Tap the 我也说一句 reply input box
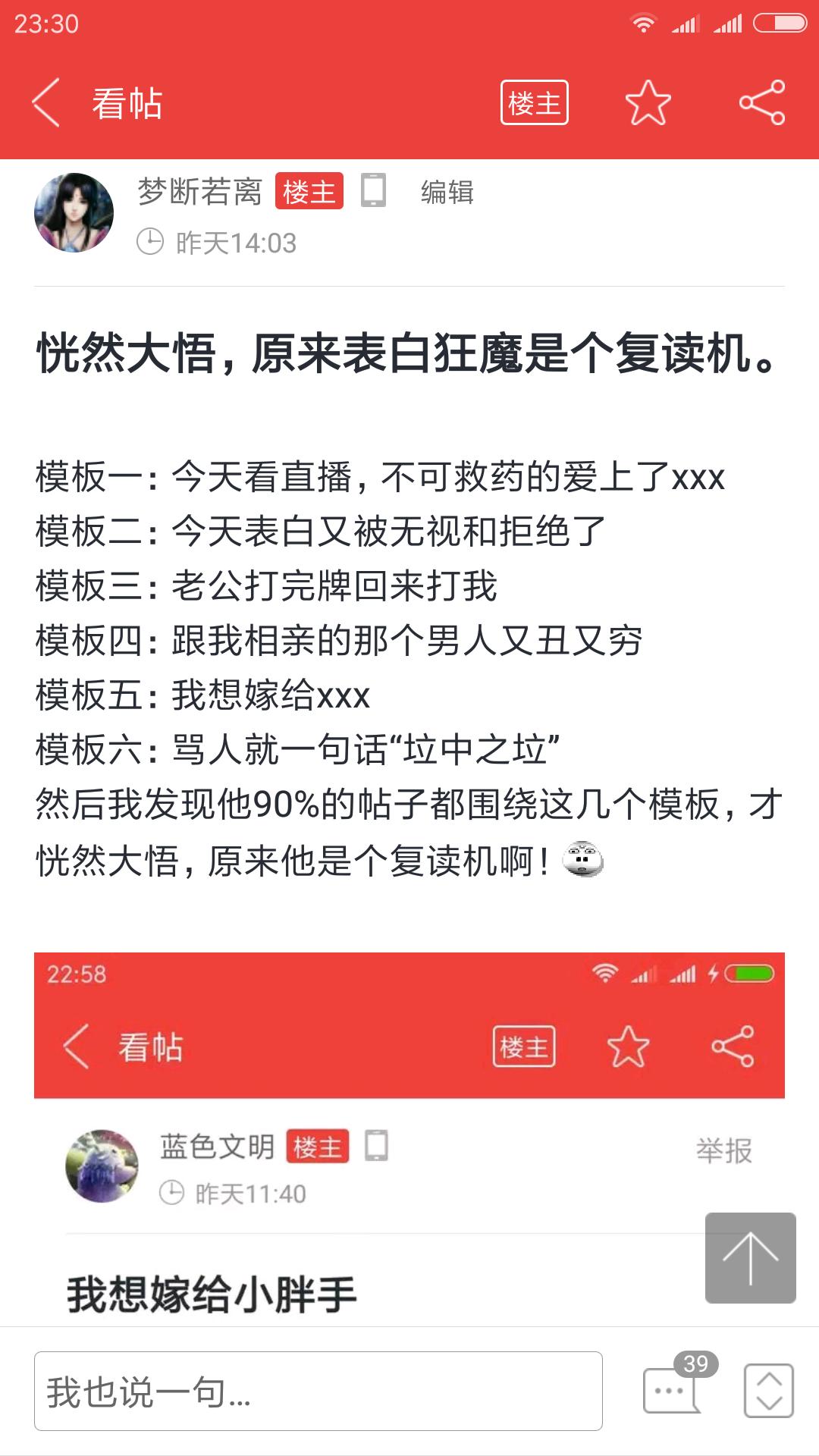 pyautogui.click(x=318, y=1391)
